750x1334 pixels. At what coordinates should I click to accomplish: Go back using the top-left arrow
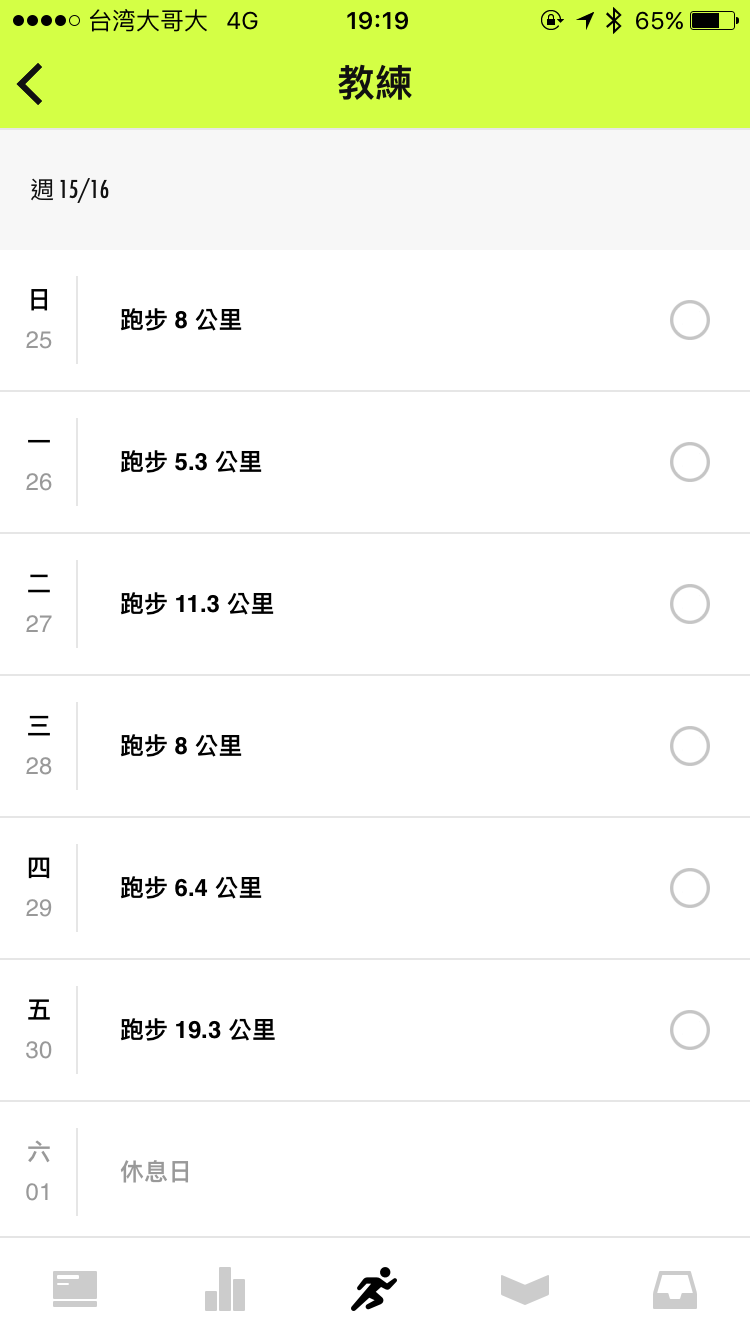(30, 84)
